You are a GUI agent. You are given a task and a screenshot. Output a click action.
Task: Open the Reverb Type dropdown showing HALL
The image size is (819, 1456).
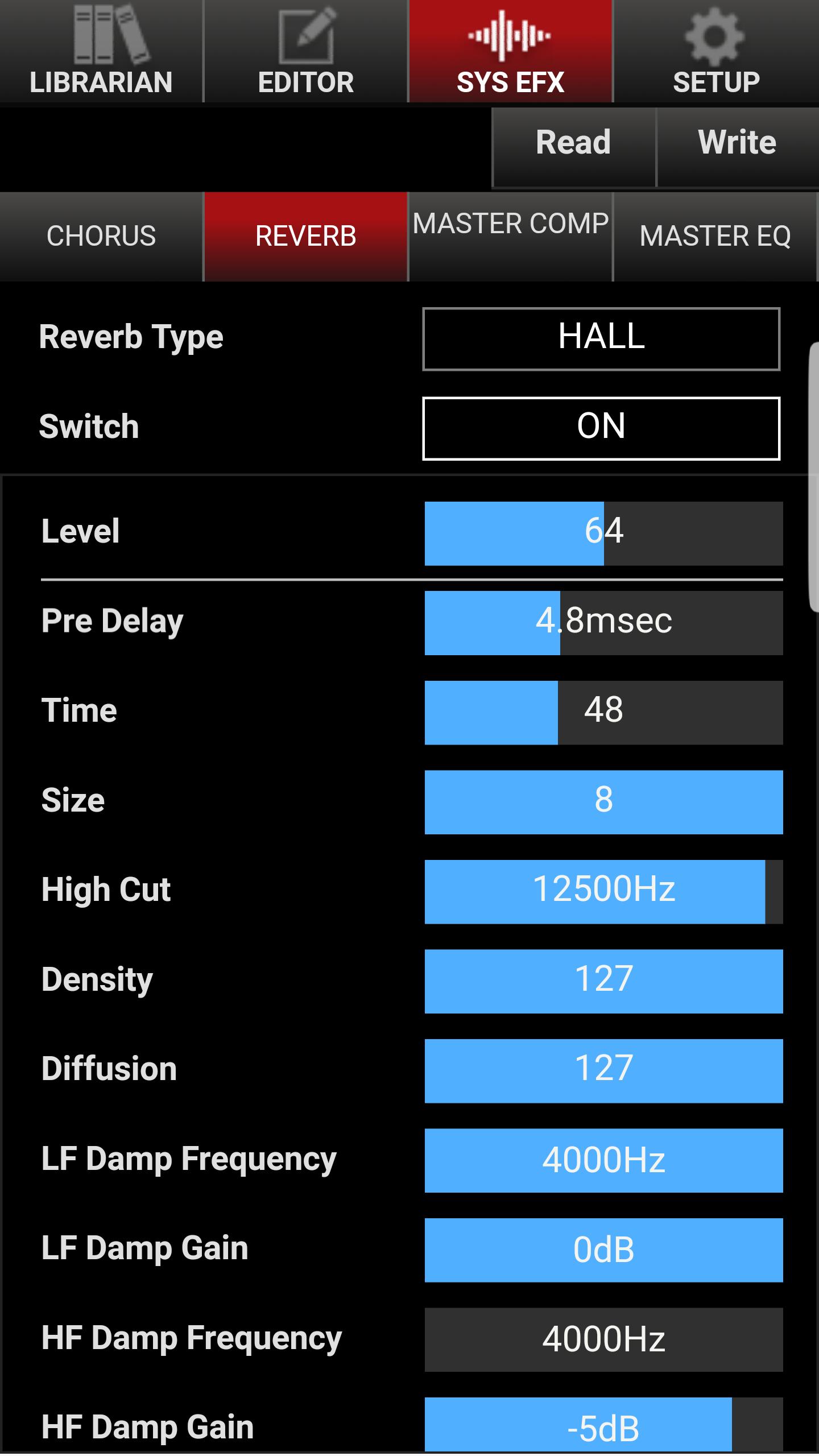601,339
